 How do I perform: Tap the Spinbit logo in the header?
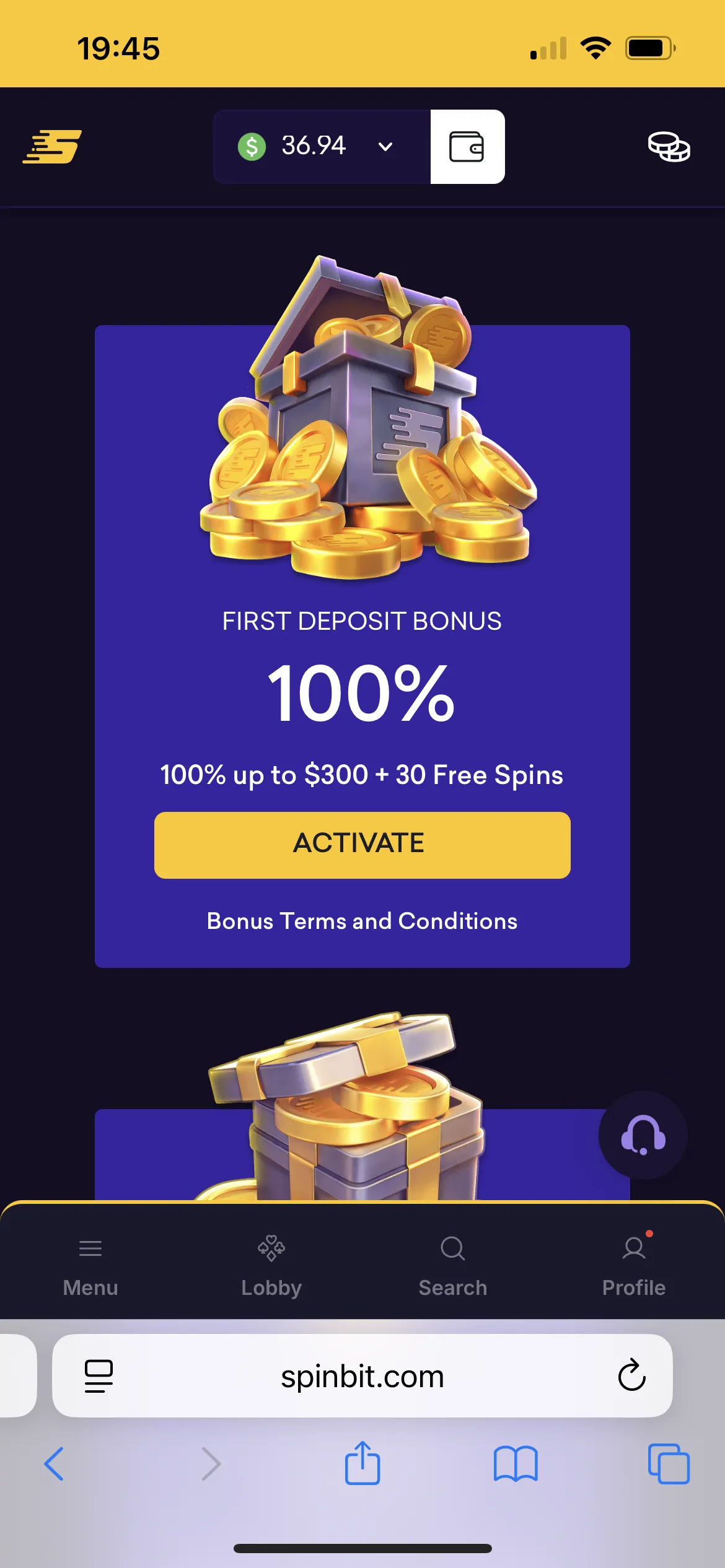pos(52,147)
